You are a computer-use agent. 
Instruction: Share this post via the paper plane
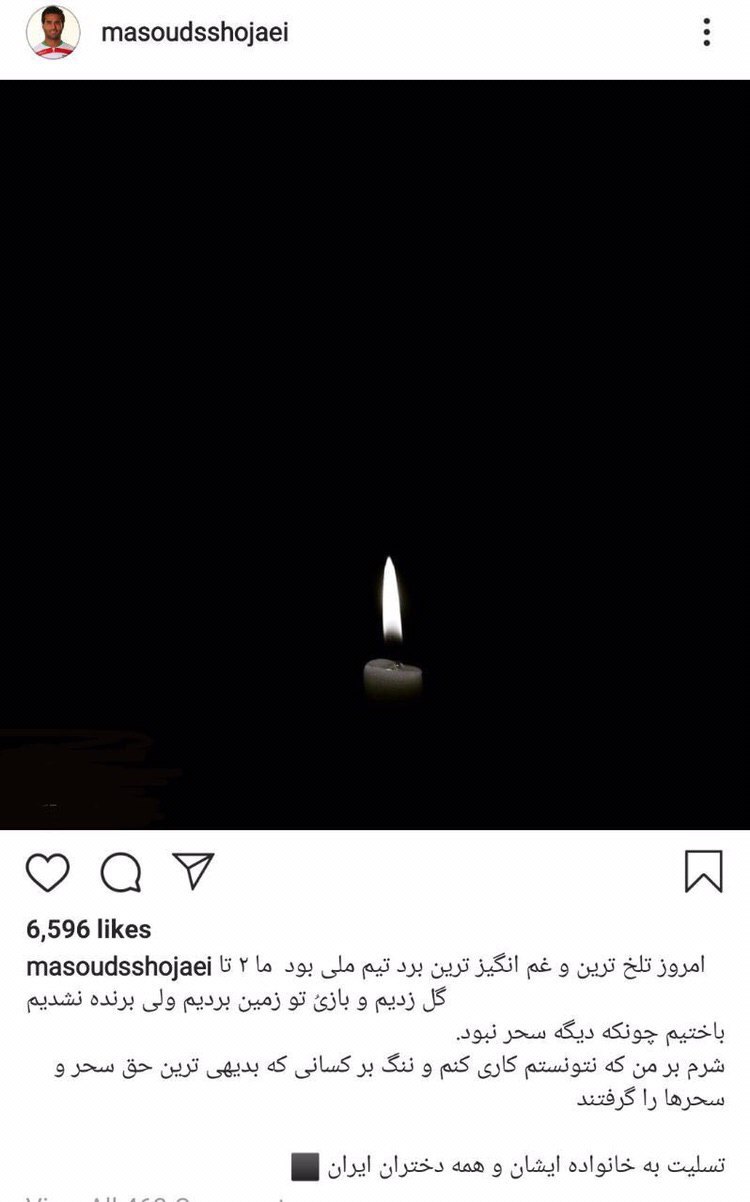point(192,871)
